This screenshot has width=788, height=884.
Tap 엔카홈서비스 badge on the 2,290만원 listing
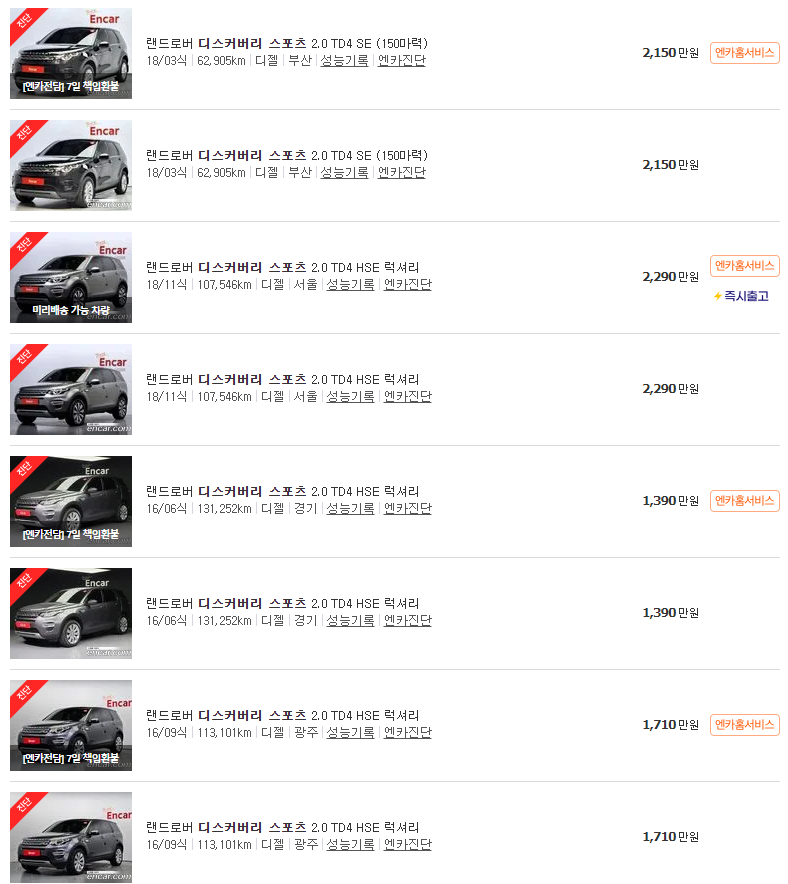click(744, 266)
